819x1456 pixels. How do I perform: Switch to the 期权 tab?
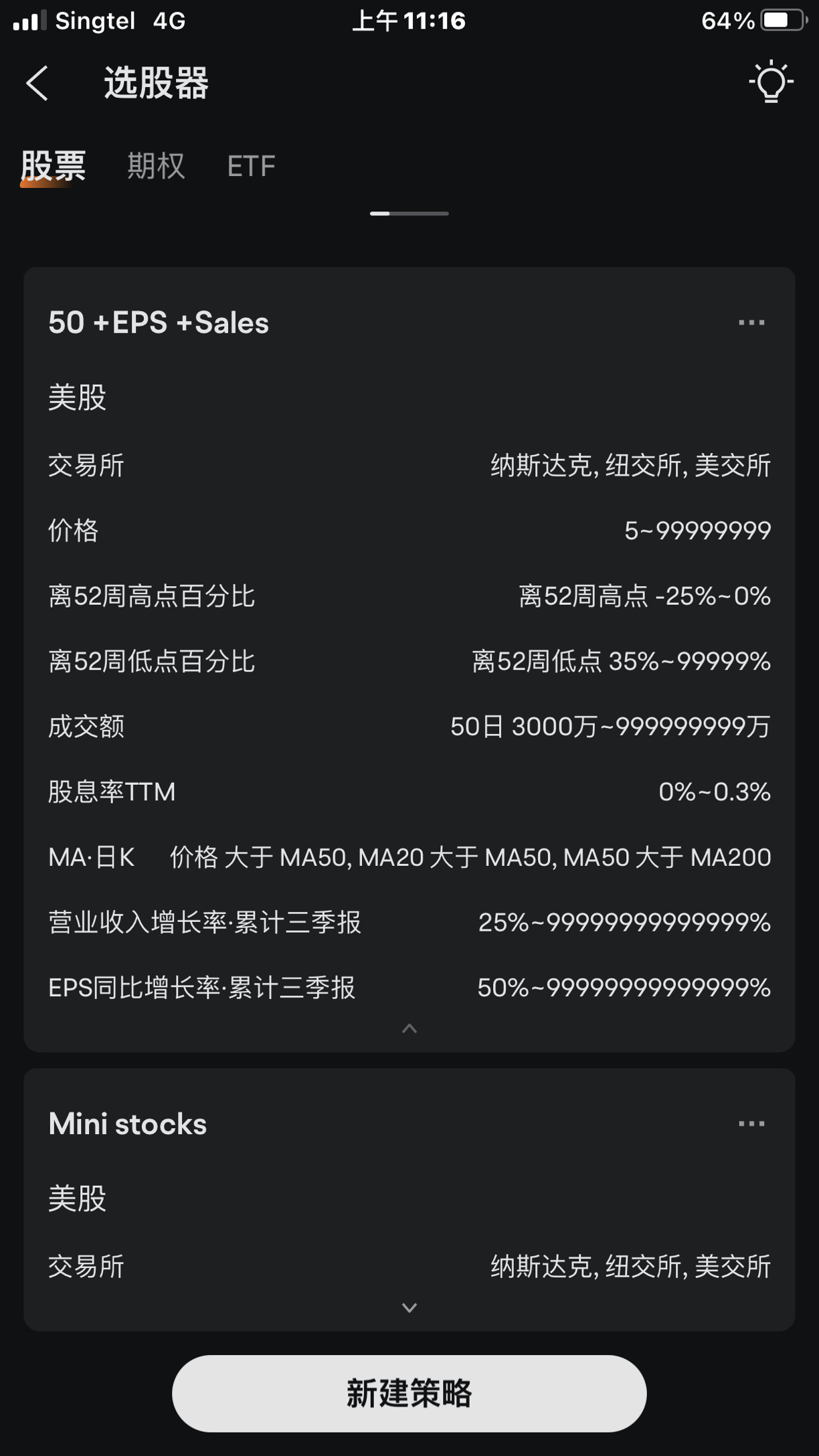point(156,165)
